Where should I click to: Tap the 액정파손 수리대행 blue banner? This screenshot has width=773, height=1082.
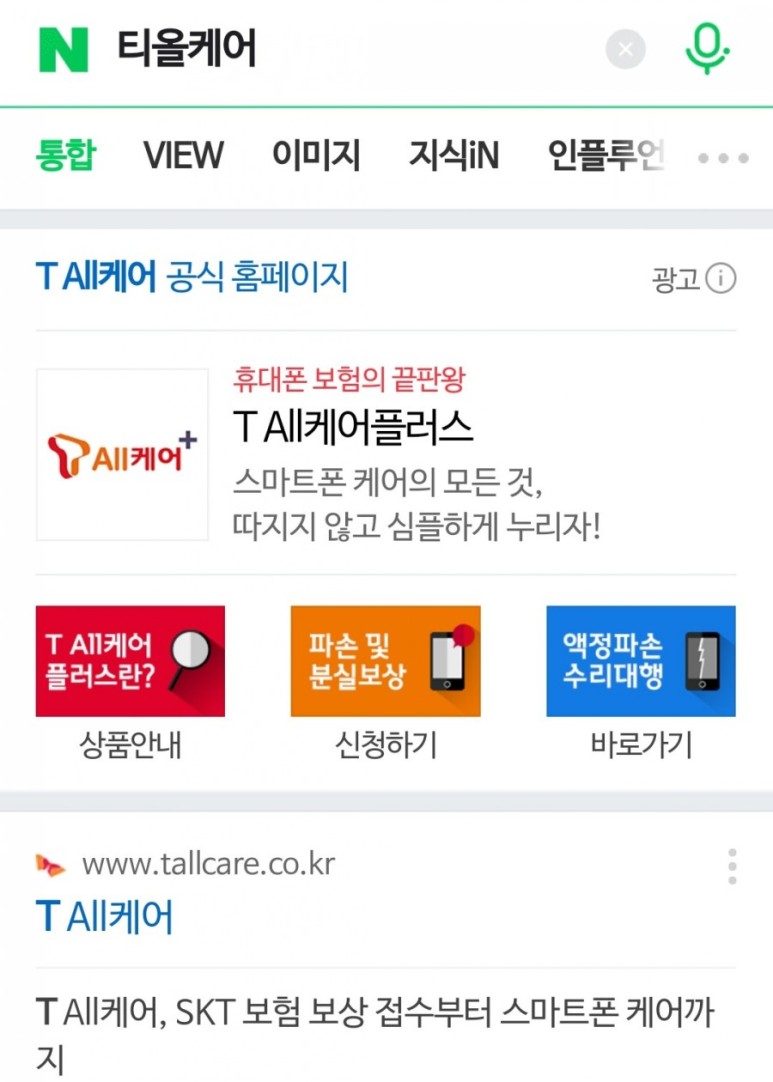(641, 660)
